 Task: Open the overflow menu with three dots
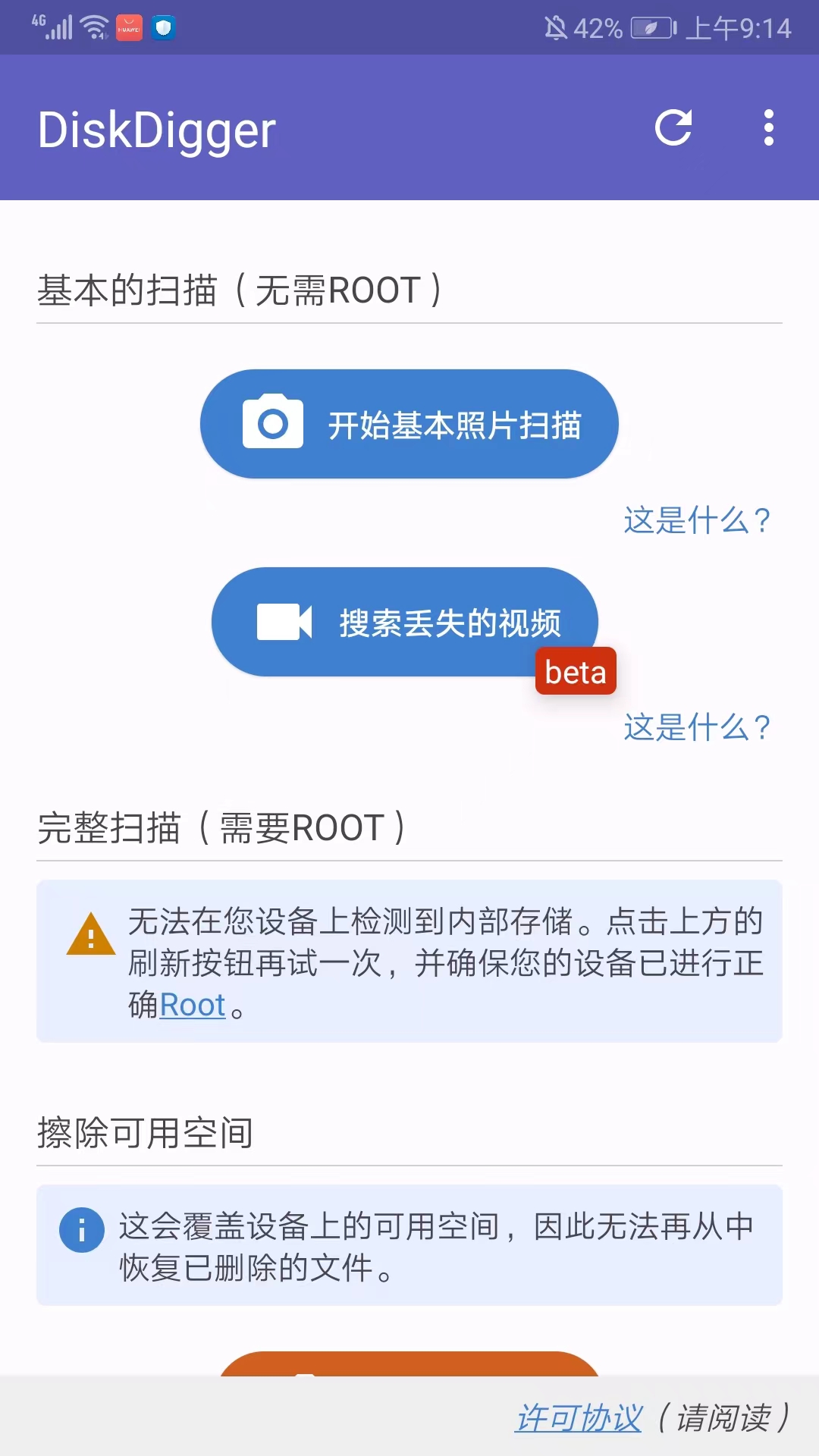click(769, 127)
